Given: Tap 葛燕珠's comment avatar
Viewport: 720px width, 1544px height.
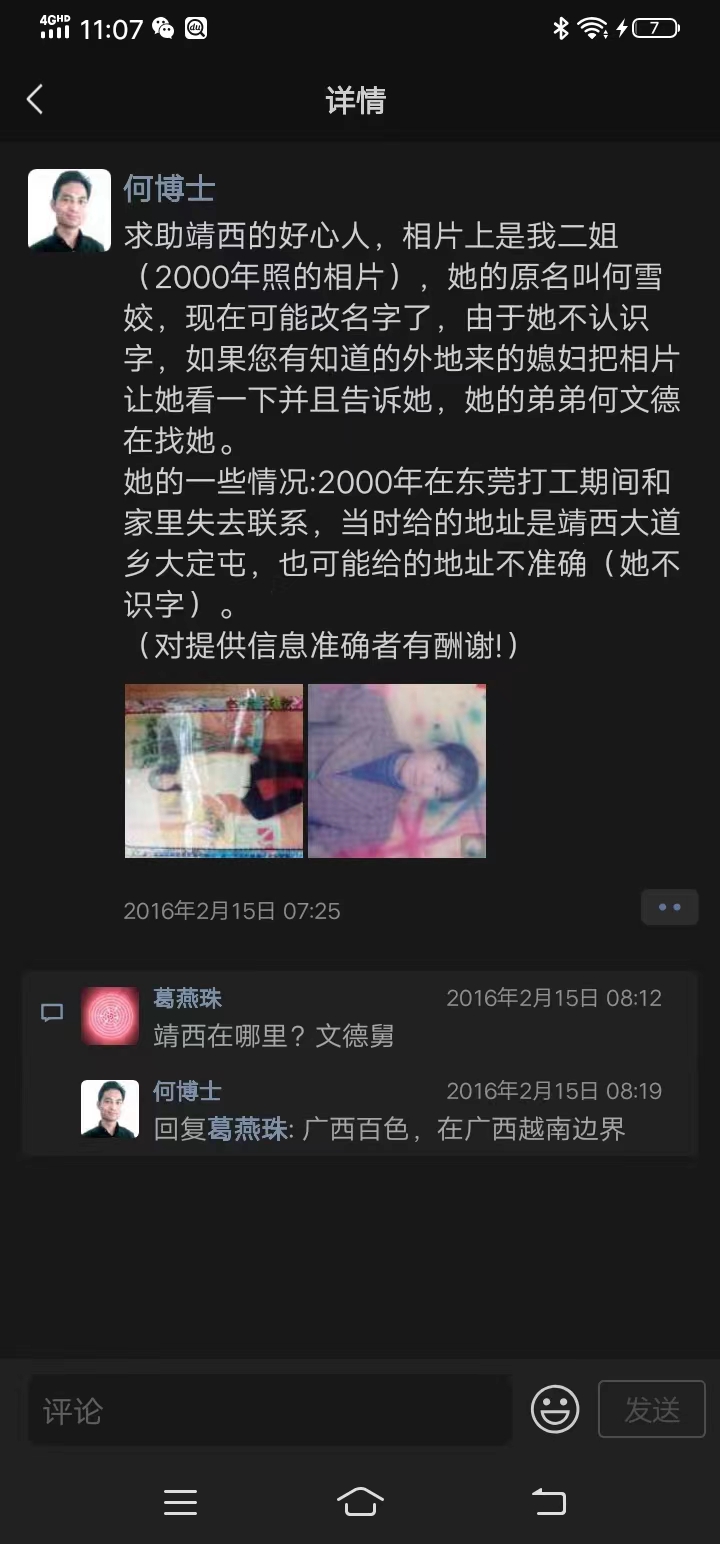Looking at the screenshot, I should click(110, 1016).
